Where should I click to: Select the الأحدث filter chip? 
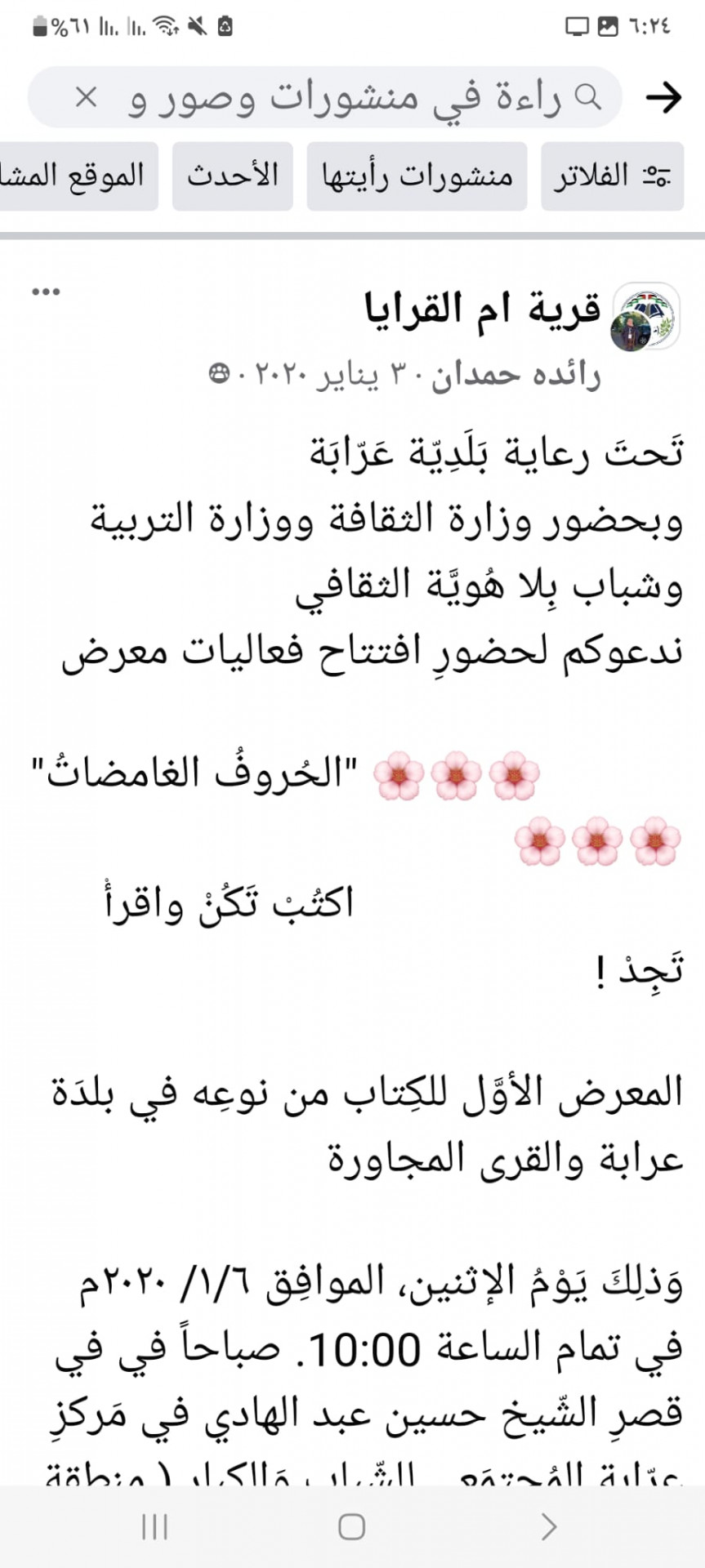tap(233, 176)
